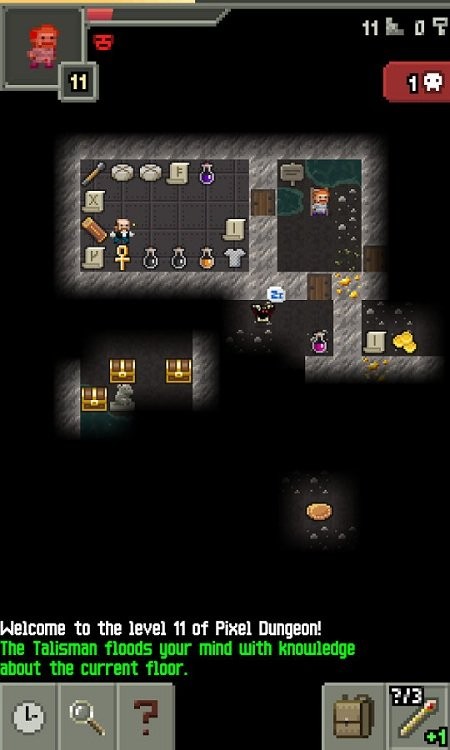Open the hero avatar panel
Viewport: 450px width, 750px height.
pyautogui.click(x=43, y=47)
